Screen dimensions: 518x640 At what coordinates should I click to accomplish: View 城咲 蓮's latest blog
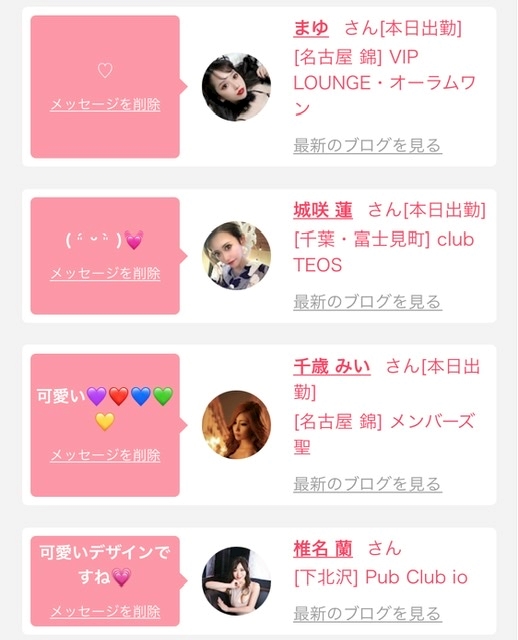[367, 302]
